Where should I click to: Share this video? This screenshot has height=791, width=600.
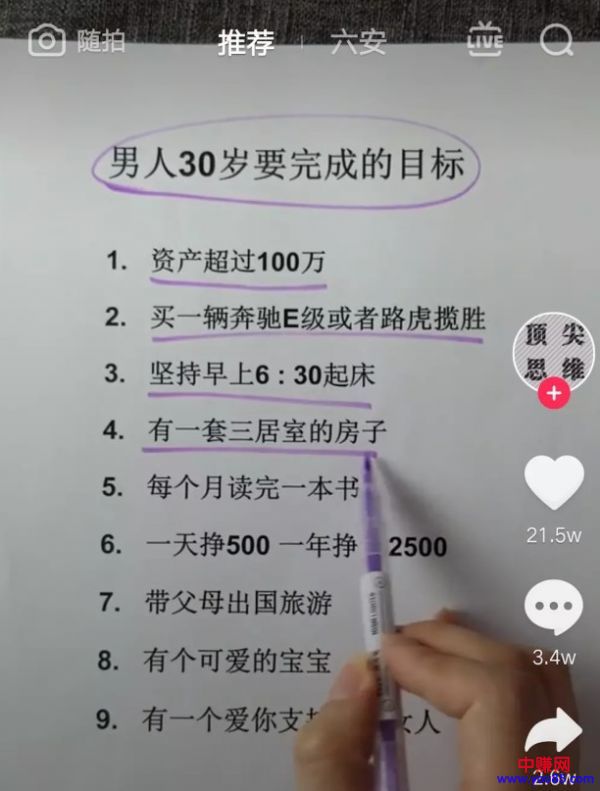[553, 732]
